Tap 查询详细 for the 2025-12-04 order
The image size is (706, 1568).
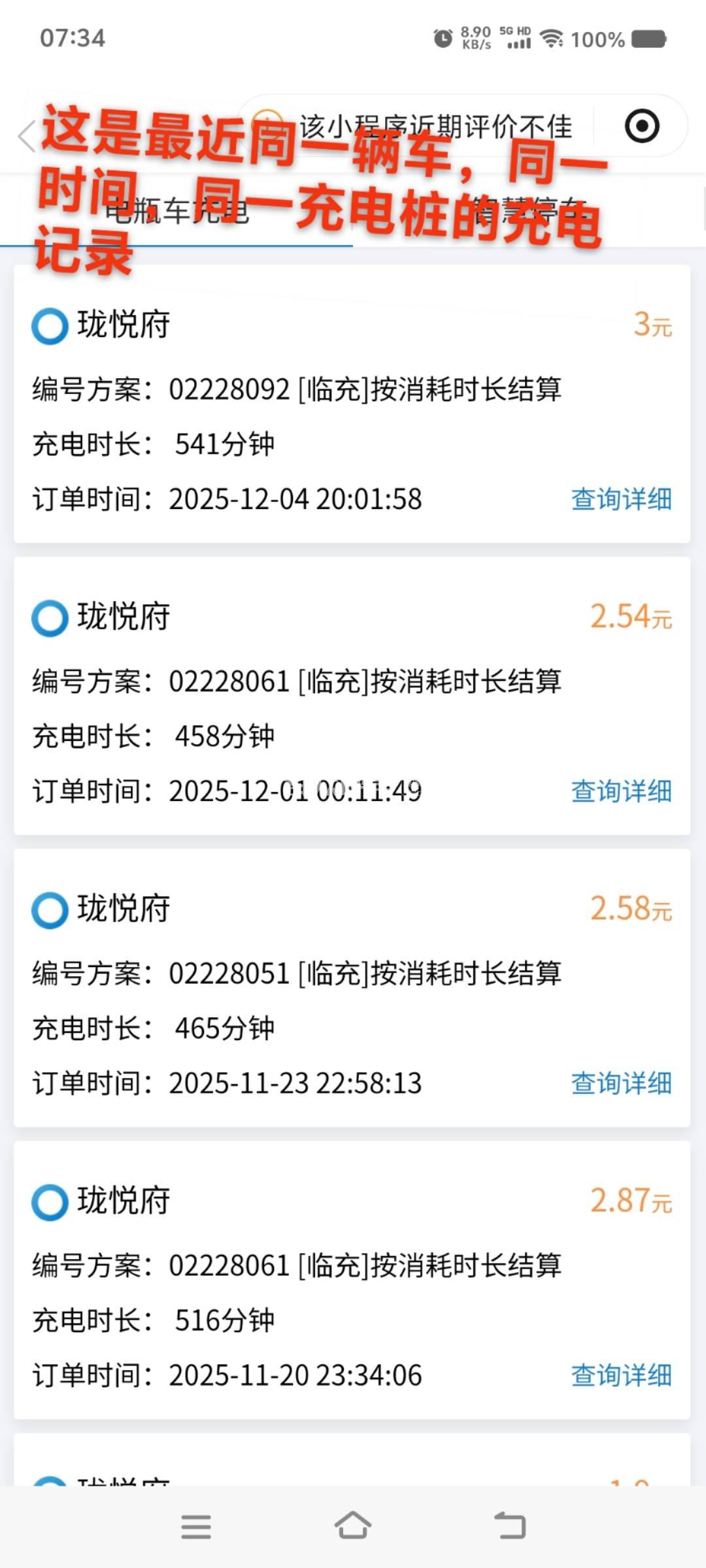(x=621, y=499)
